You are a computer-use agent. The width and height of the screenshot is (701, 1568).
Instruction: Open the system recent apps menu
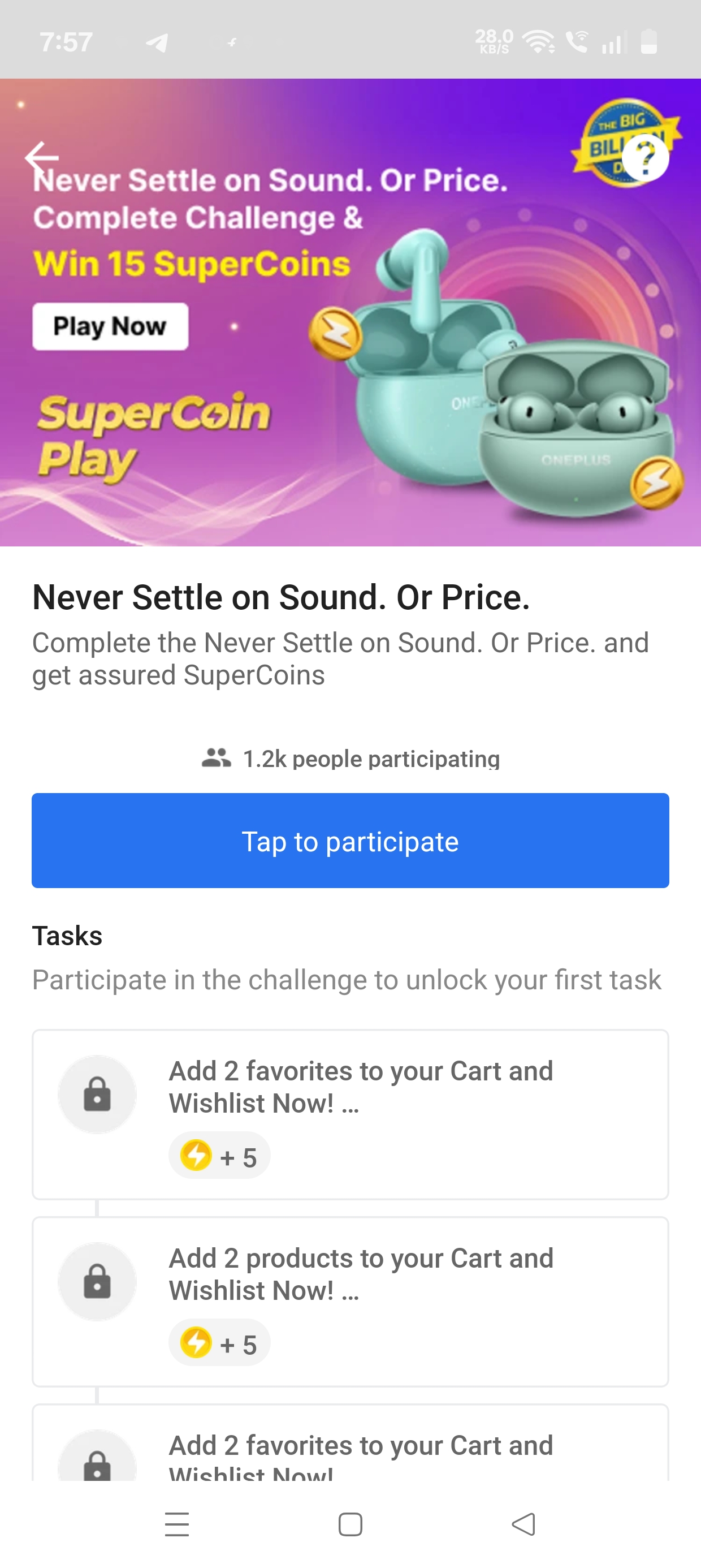(177, 1524)
